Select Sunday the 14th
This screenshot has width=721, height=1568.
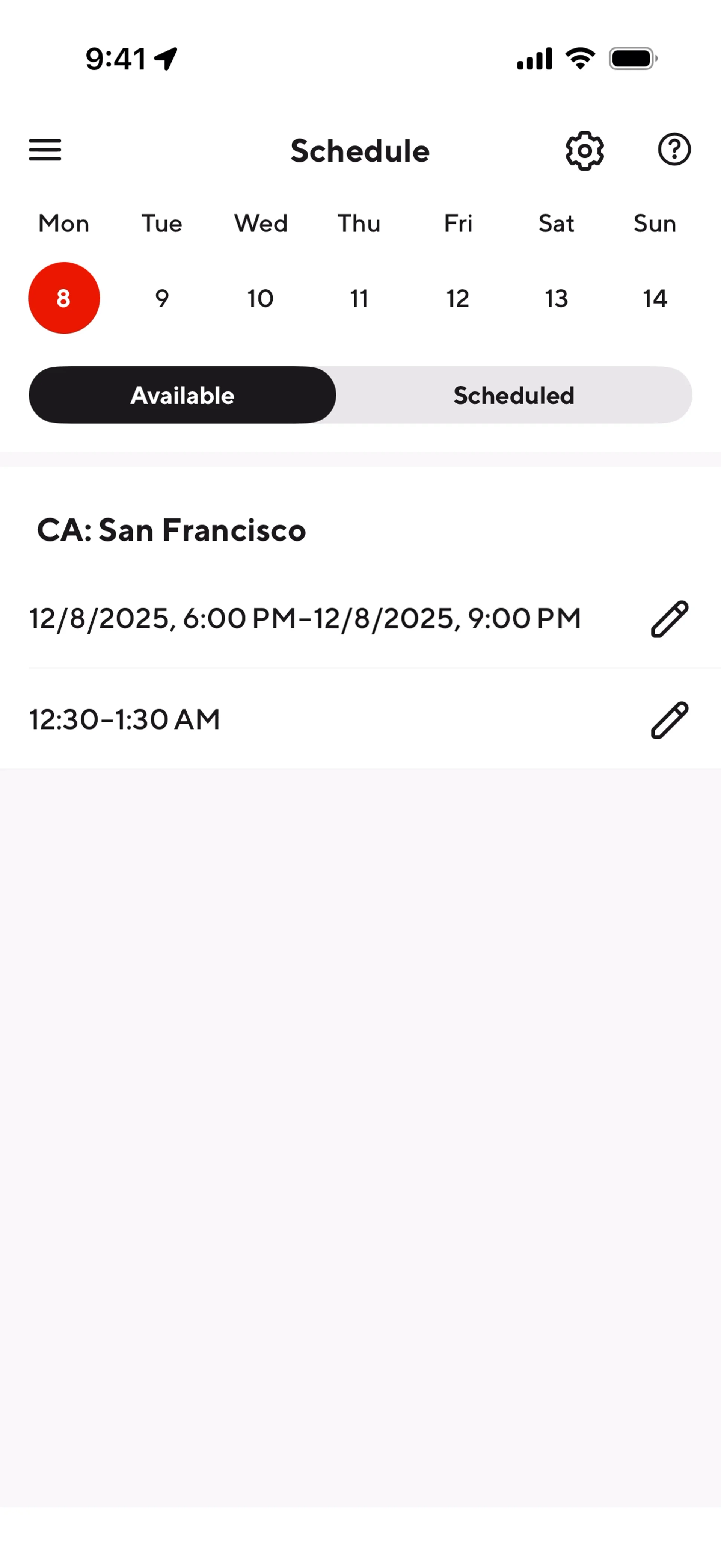[655, 298]
